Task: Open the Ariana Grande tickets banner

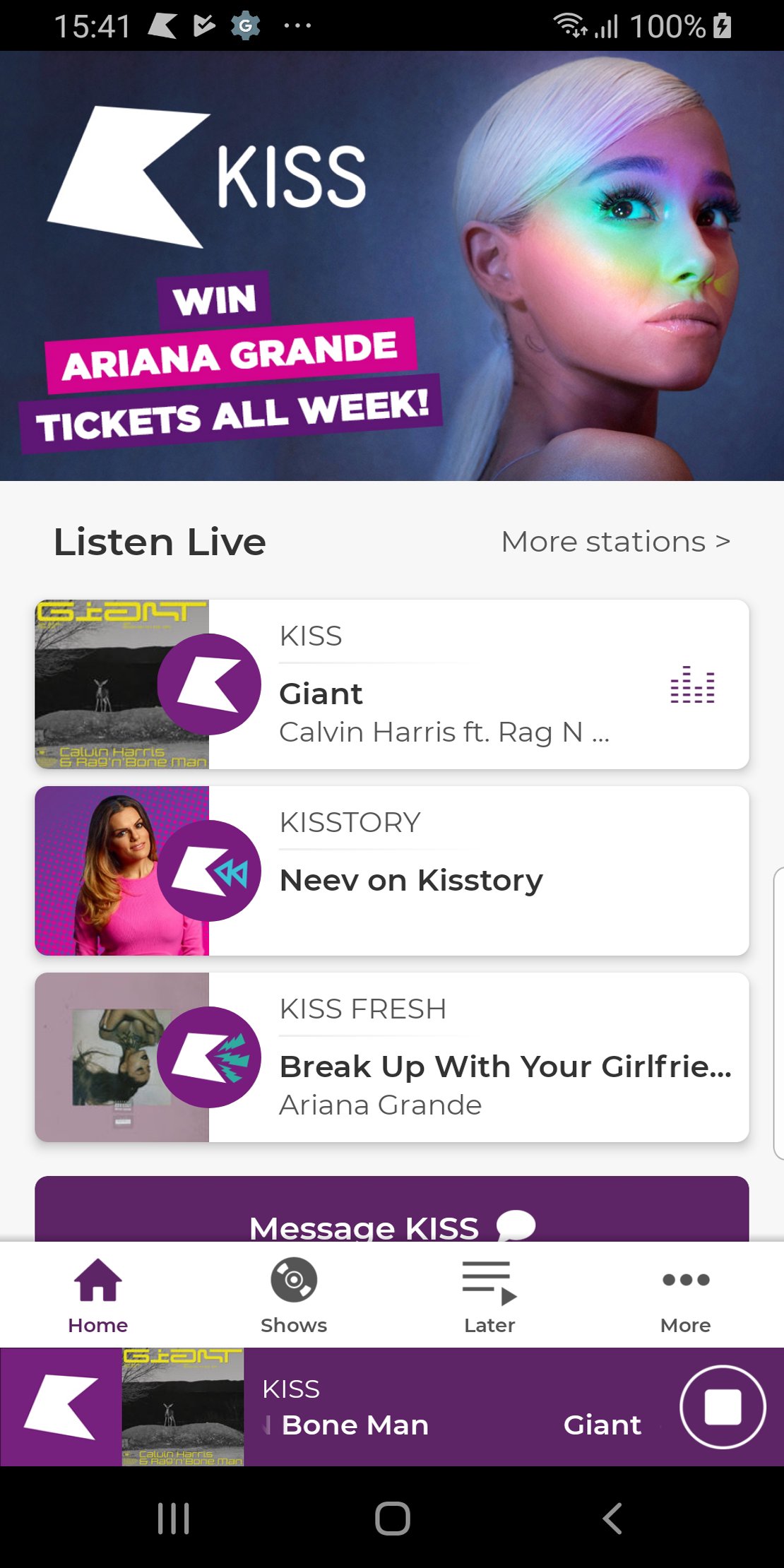Action: coord(392,266)
